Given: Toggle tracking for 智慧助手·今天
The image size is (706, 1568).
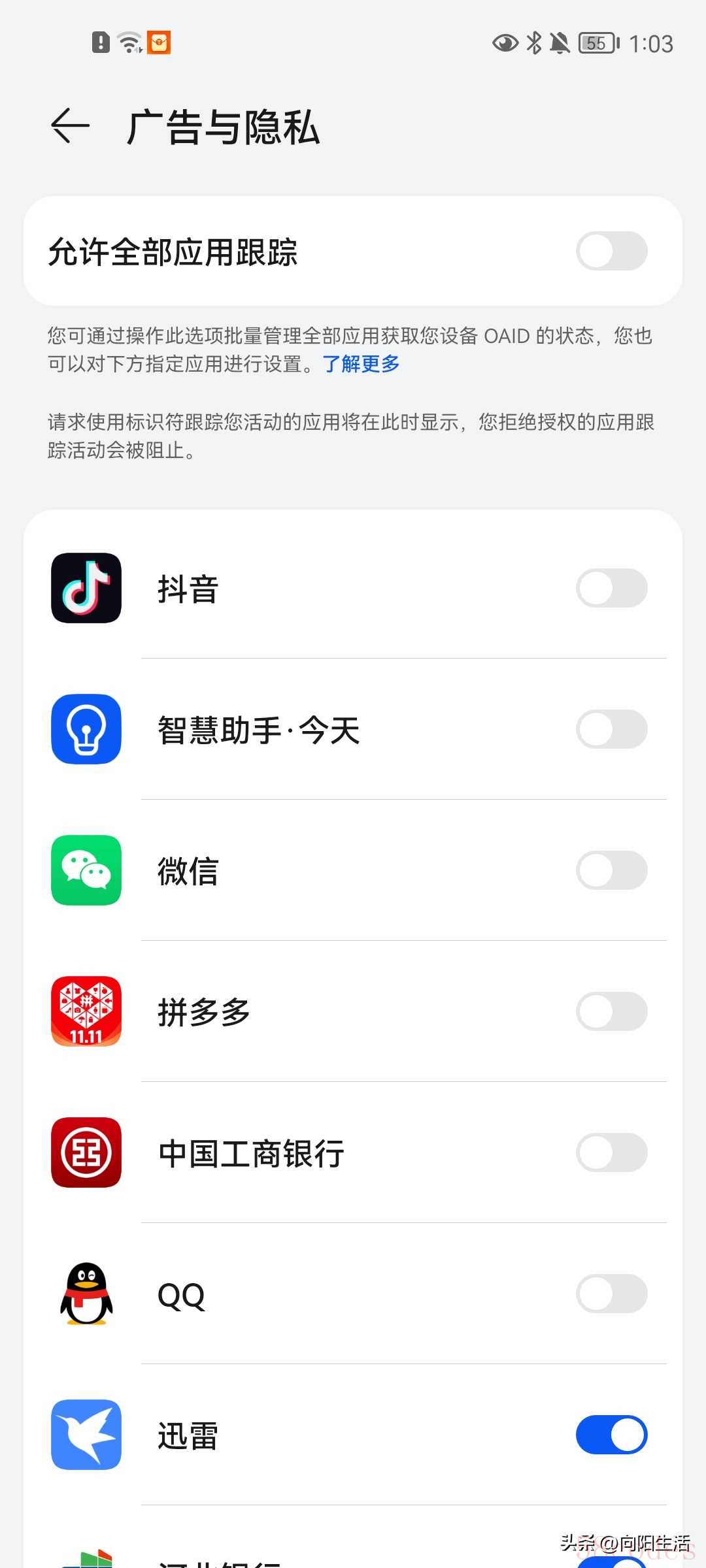Looking at the screenshot, I should coord(611,729).
